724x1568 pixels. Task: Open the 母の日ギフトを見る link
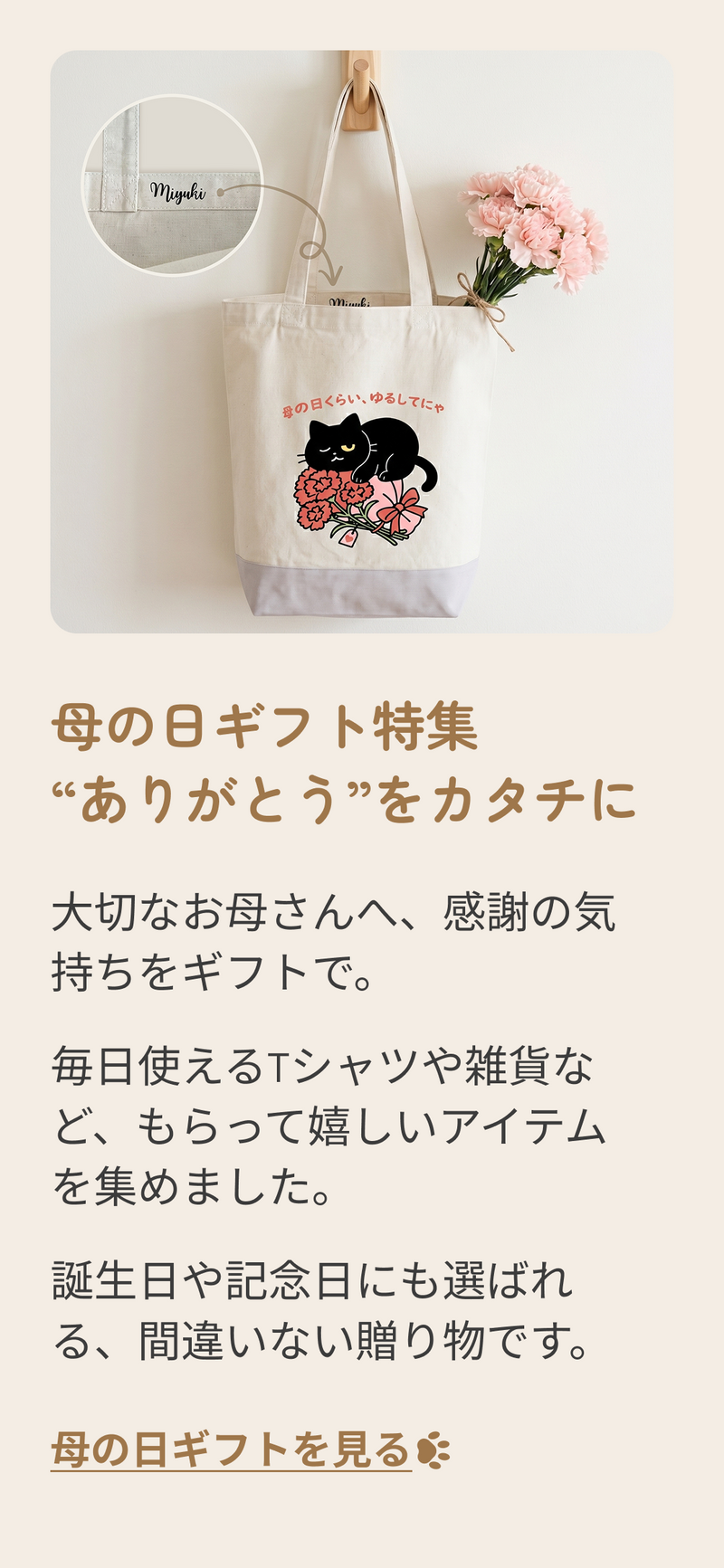(233, 1450)
